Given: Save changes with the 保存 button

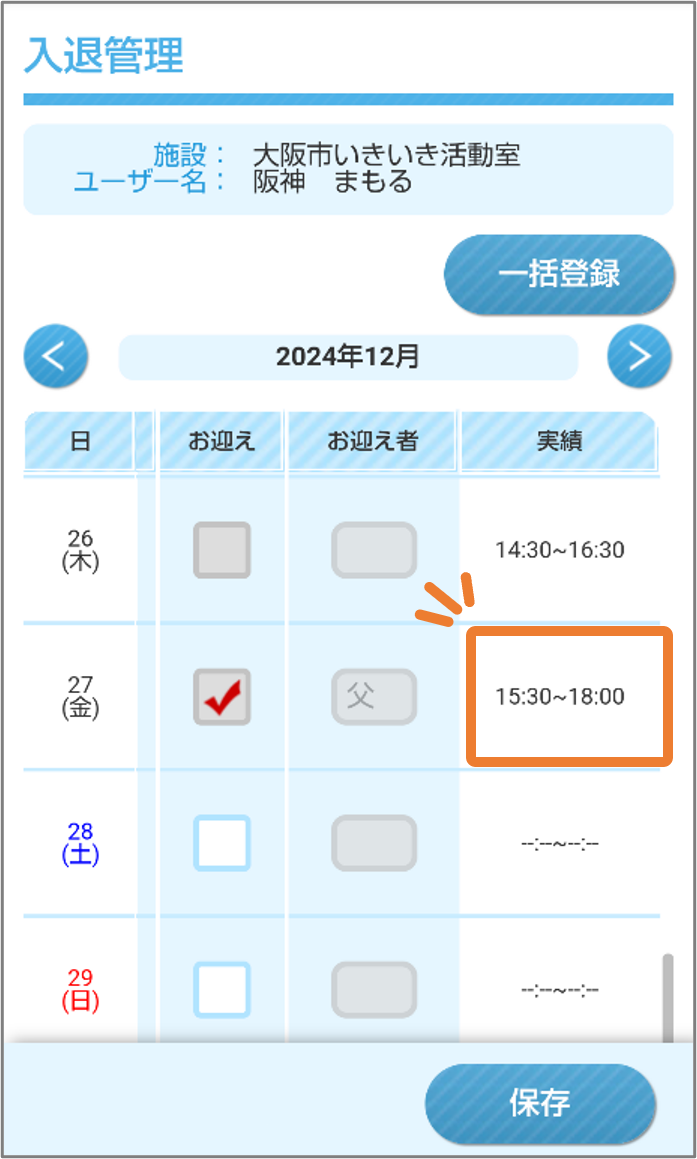Looking at the screenshot, I should coord(540,1103).
